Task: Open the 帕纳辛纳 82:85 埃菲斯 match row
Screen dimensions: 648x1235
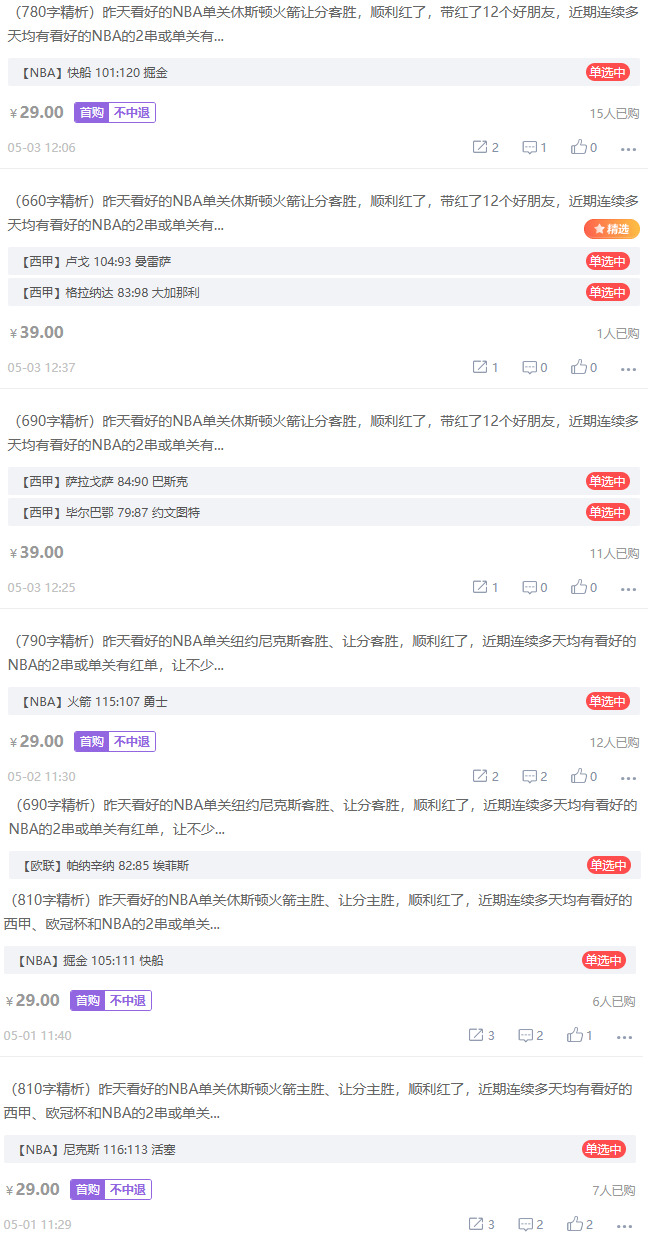Action: point(300,865)
